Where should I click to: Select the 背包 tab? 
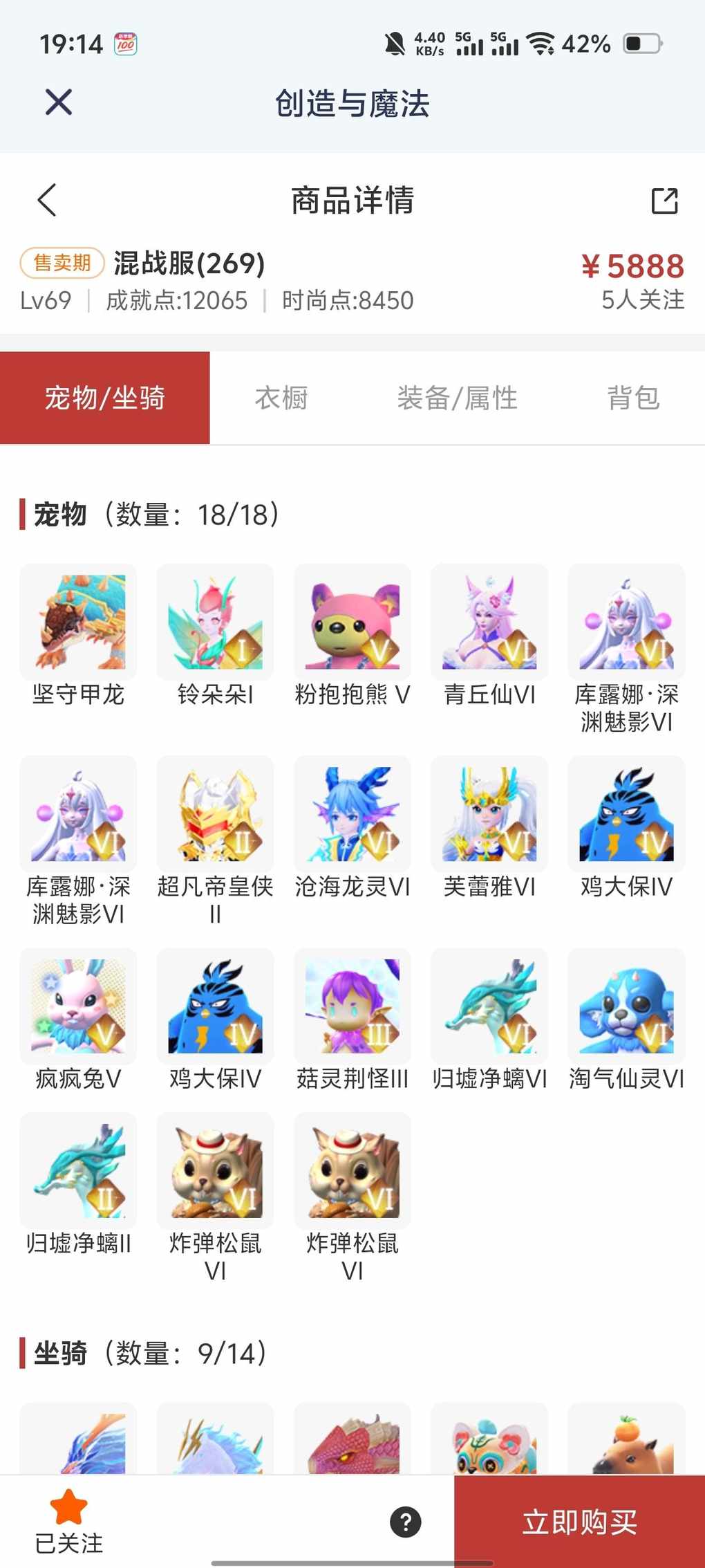633,398
